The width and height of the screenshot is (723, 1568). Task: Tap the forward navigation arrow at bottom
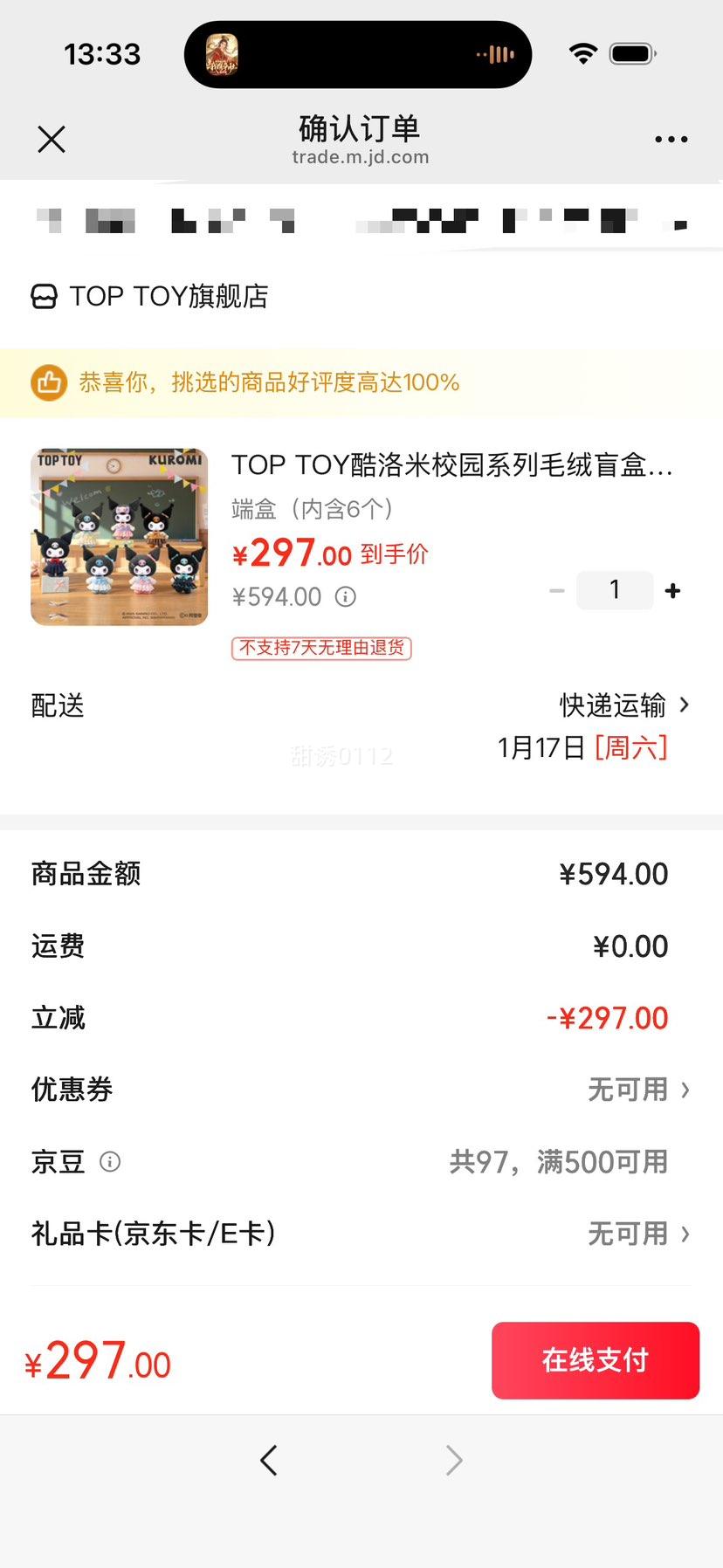coord(452,1460)
